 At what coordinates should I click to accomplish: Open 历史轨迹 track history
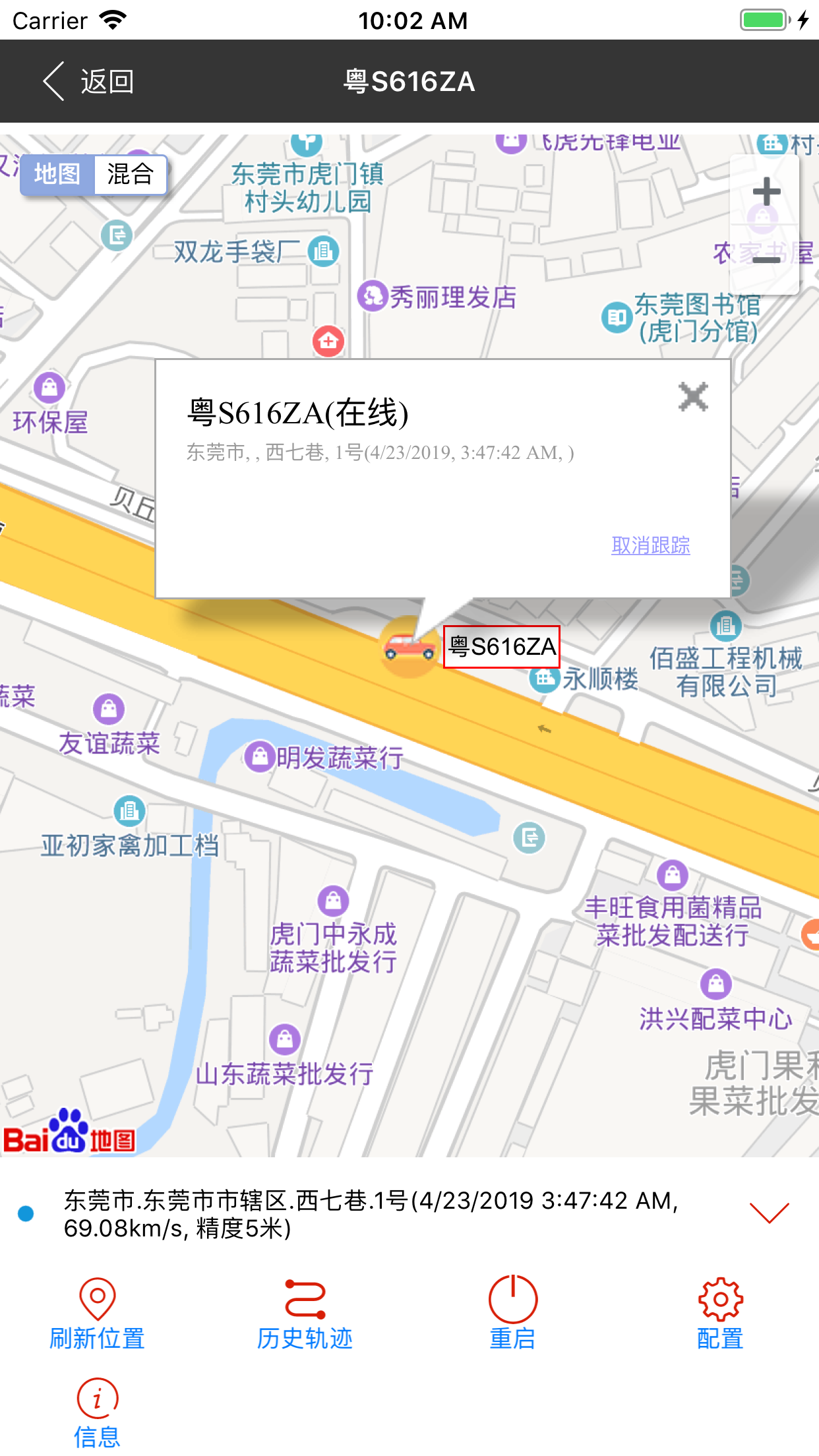305,1314
